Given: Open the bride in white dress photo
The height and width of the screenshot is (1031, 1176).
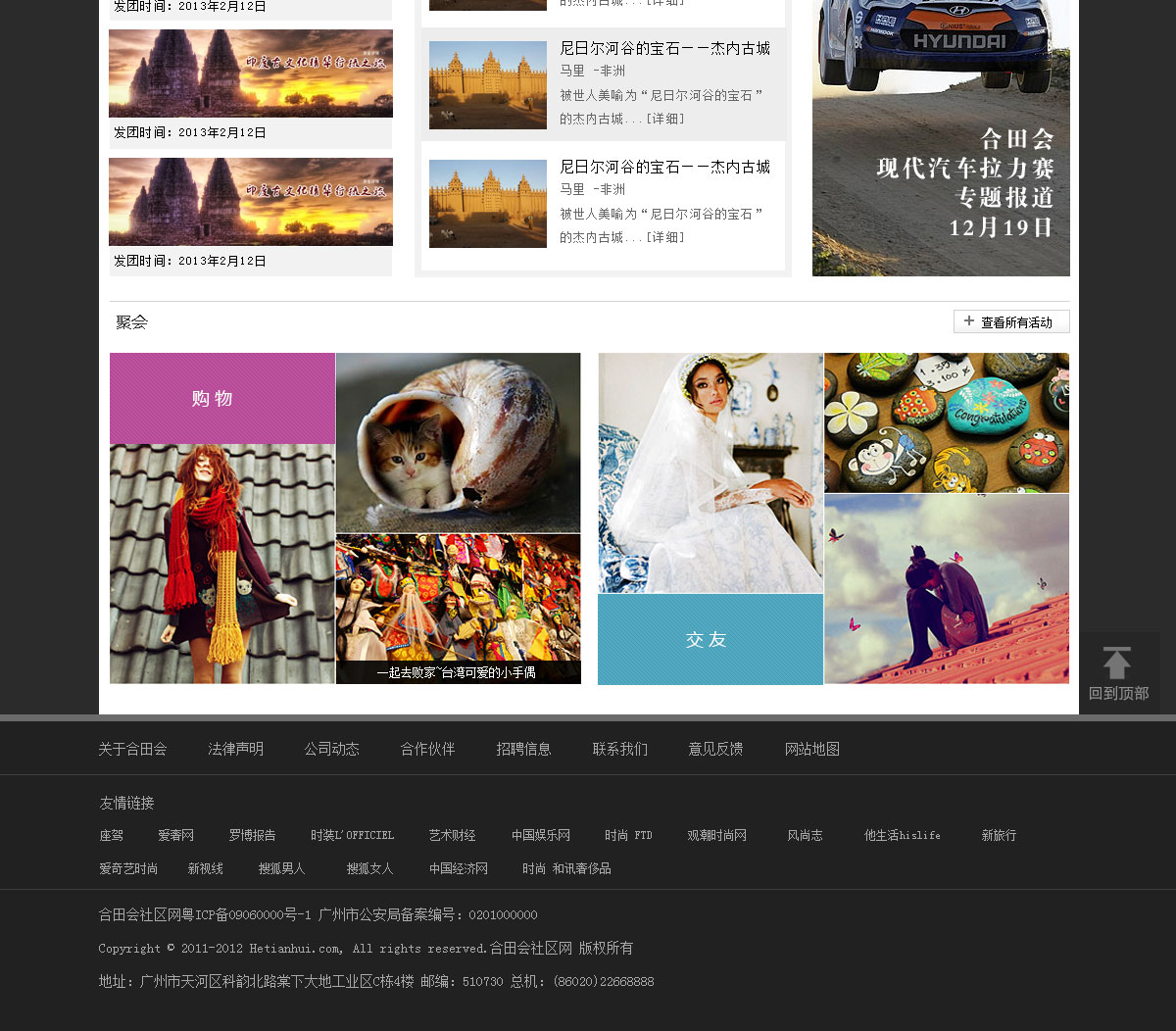Looking at the screenshot, I should pos(710,472).
